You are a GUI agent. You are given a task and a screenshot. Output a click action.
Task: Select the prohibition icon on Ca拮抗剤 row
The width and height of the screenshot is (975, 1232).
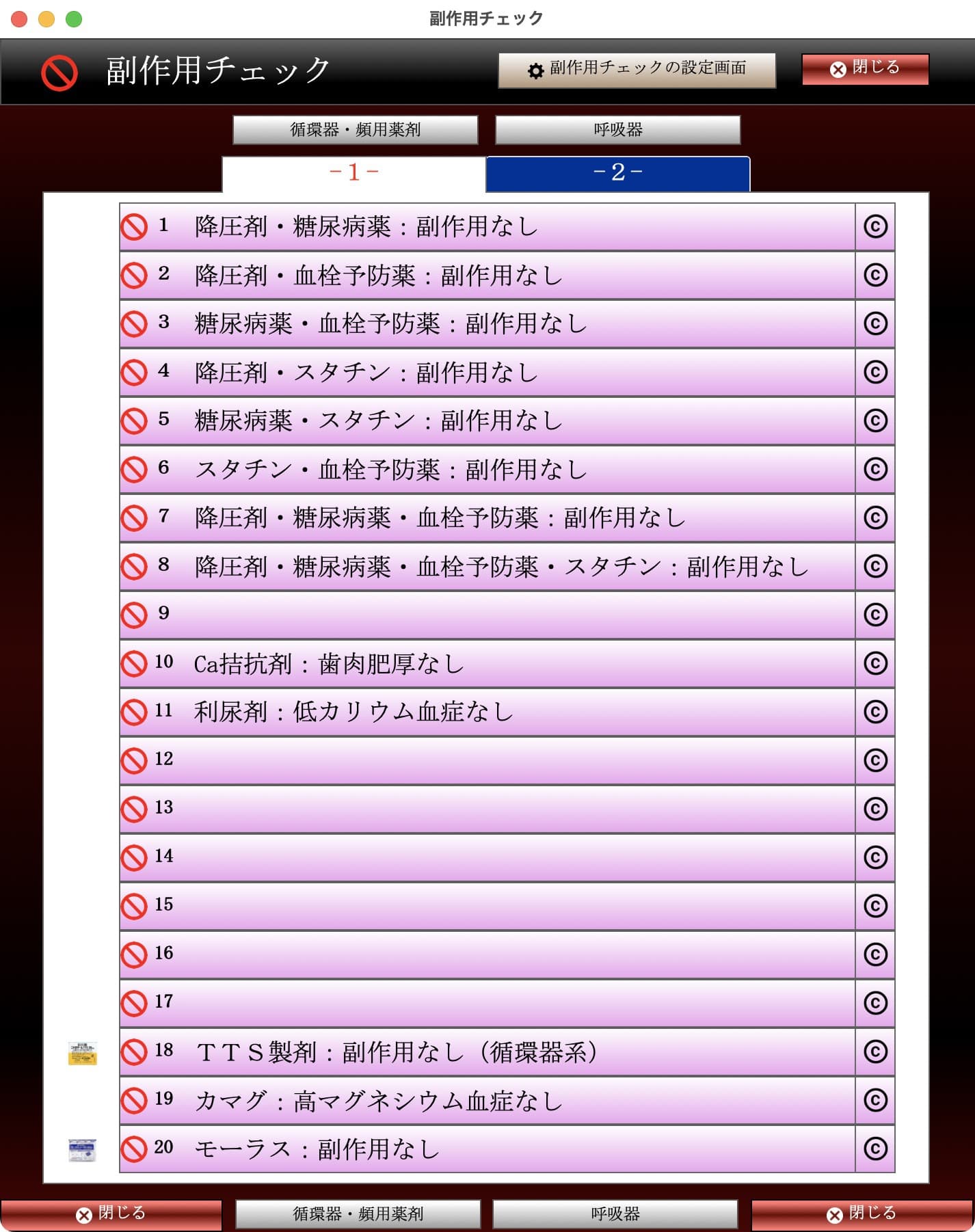coord(136,662)
